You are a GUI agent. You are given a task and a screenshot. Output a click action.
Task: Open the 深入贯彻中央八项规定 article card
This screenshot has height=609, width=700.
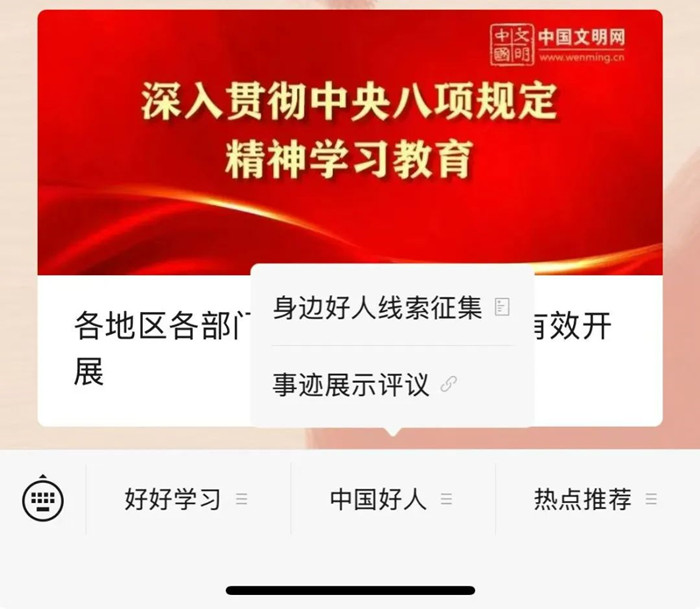pos(349,143)
